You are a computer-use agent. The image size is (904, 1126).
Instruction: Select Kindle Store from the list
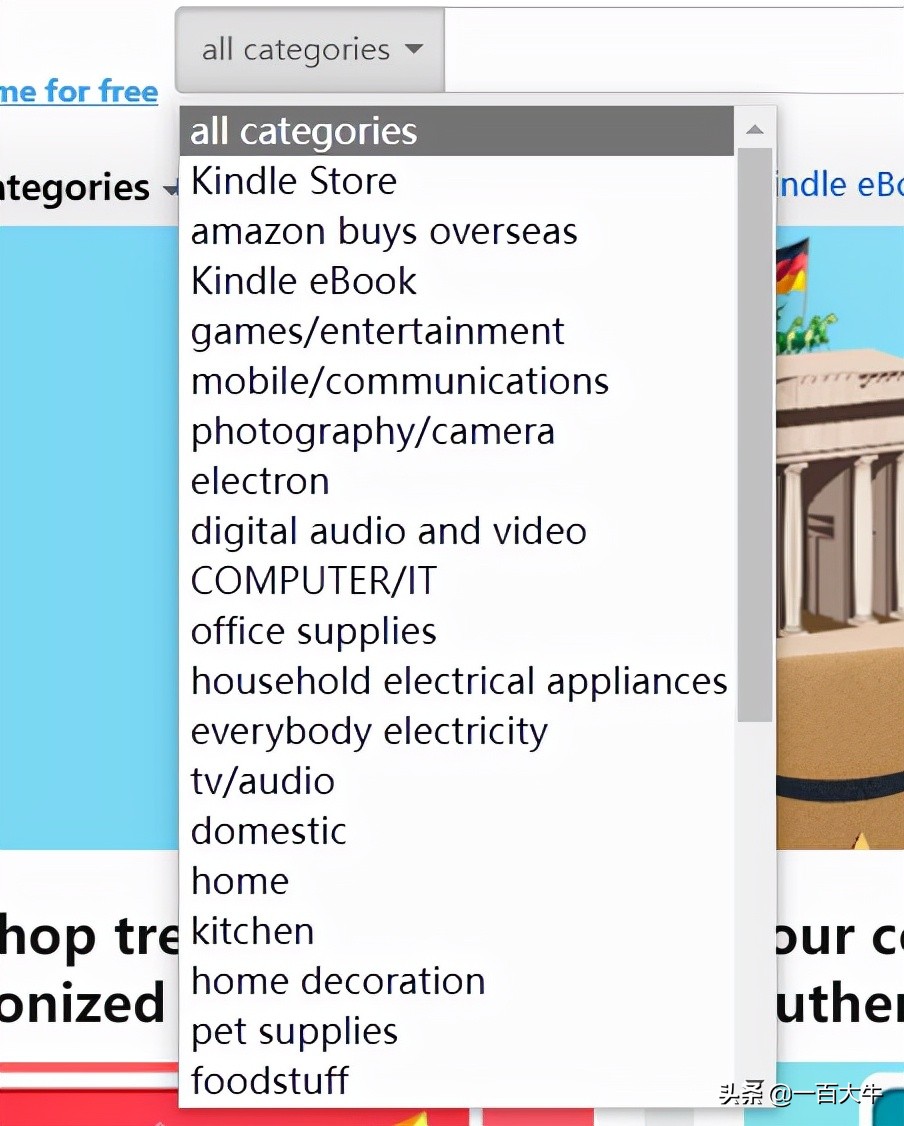point(294,181)
